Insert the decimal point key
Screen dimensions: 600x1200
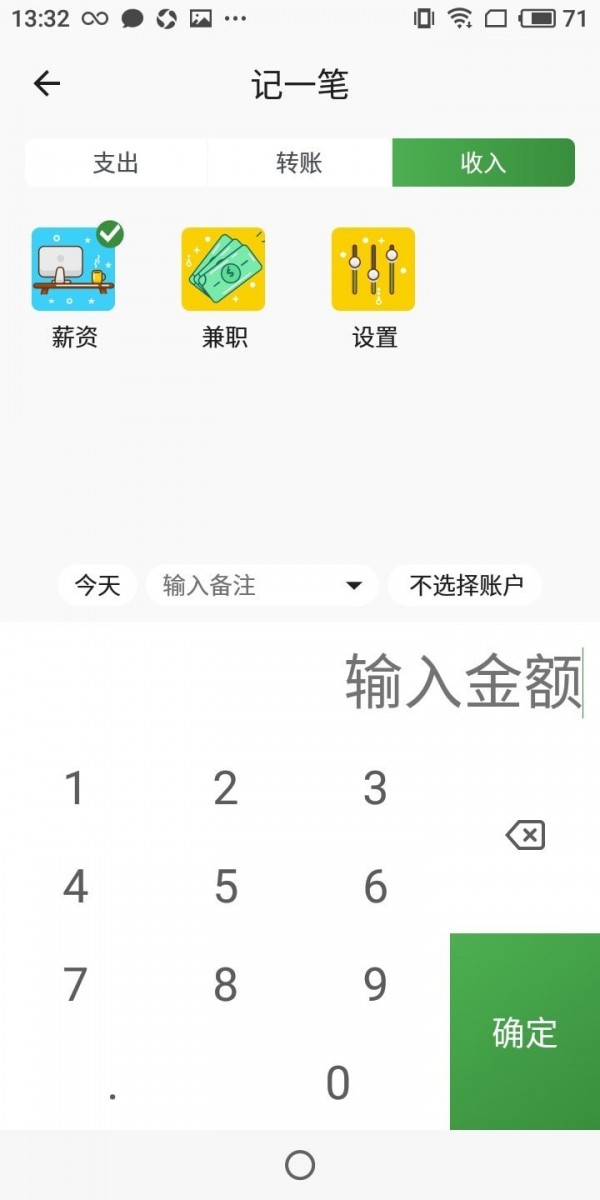[112, 1090]
